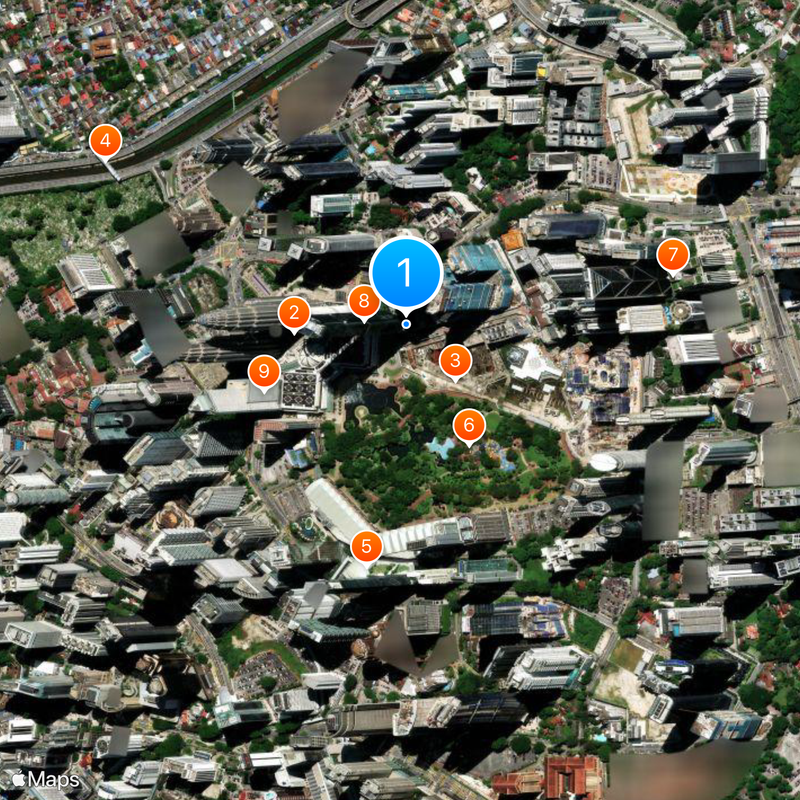Select the large blue pin numbered 1
This screenshot has height=800, width=800.
point(406,272)
